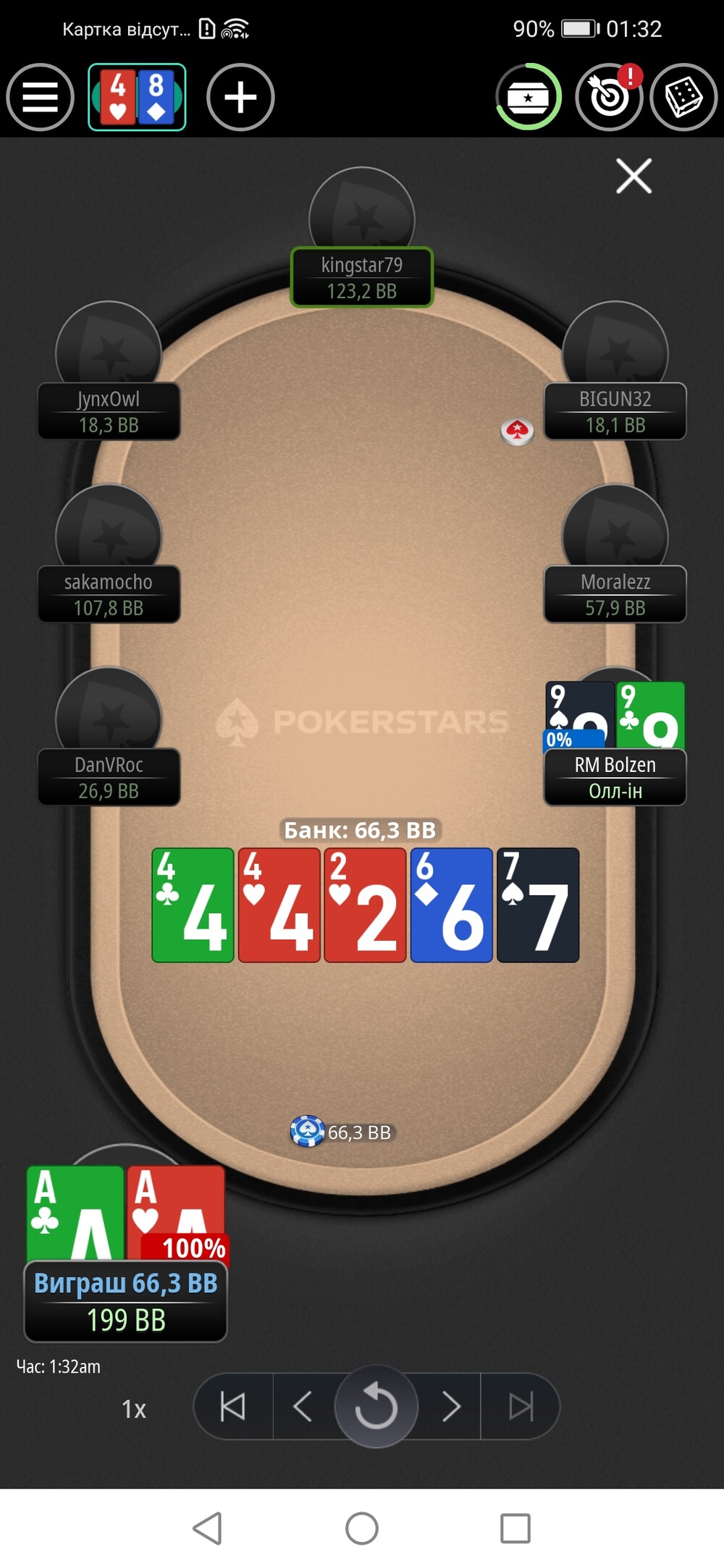Image resolution: width=724 pixels, height=1568 pixels.
Task: Close the hand replayer with X
Action: [634, 176]
